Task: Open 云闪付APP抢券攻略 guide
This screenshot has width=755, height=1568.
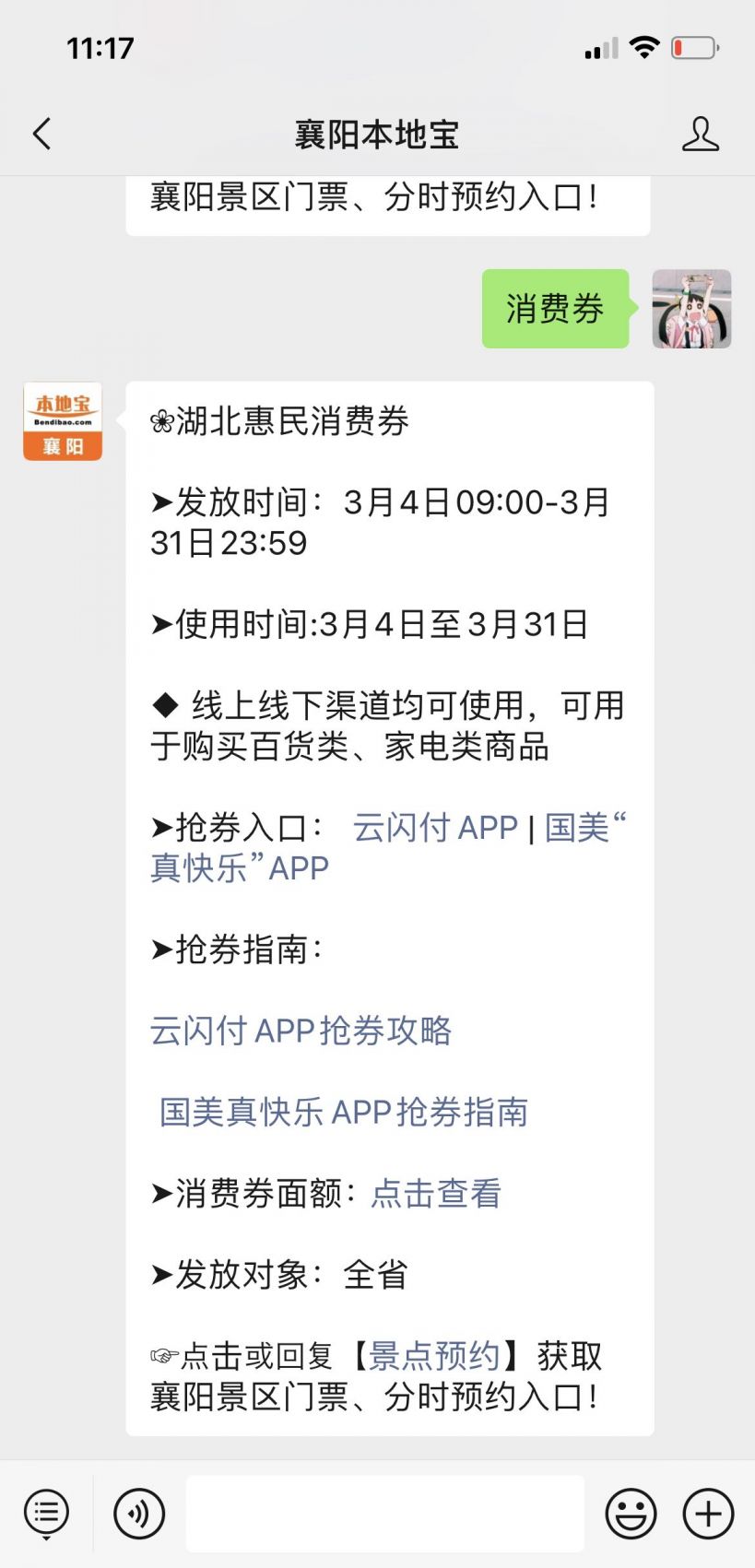Action: point(301,1031)
